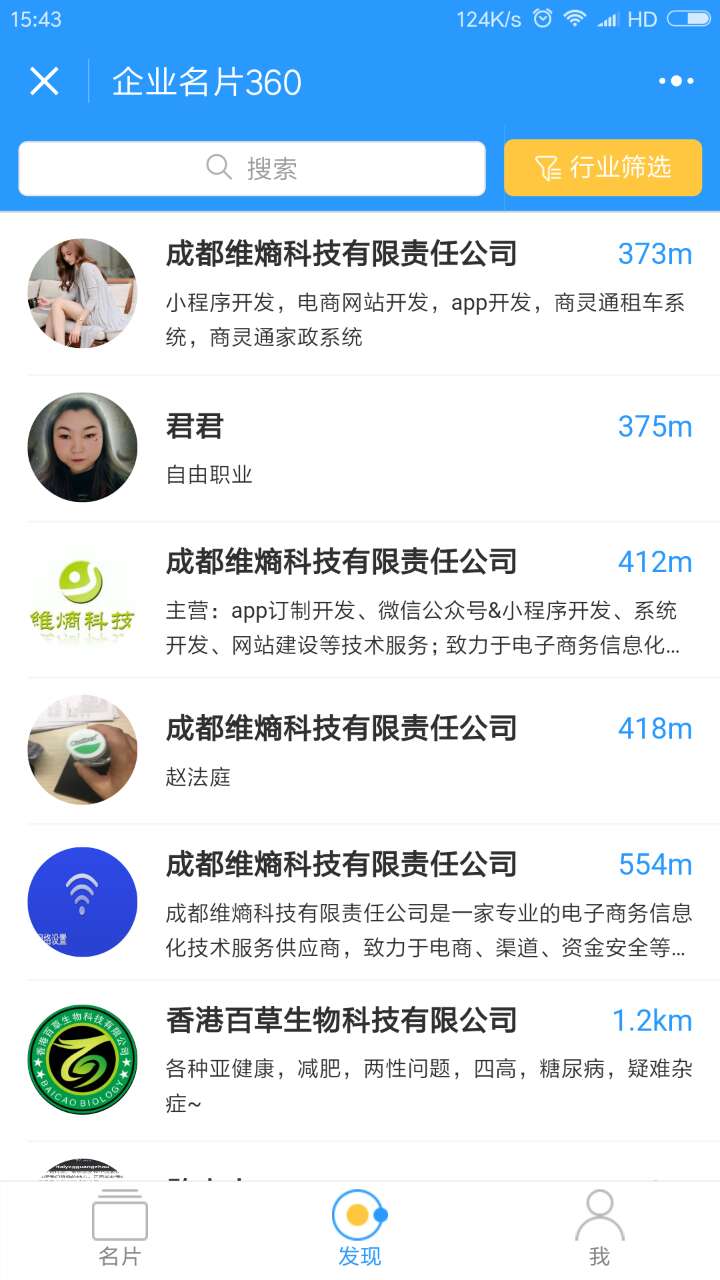Tap the 搜索 search box

click(x=252, y=168)
